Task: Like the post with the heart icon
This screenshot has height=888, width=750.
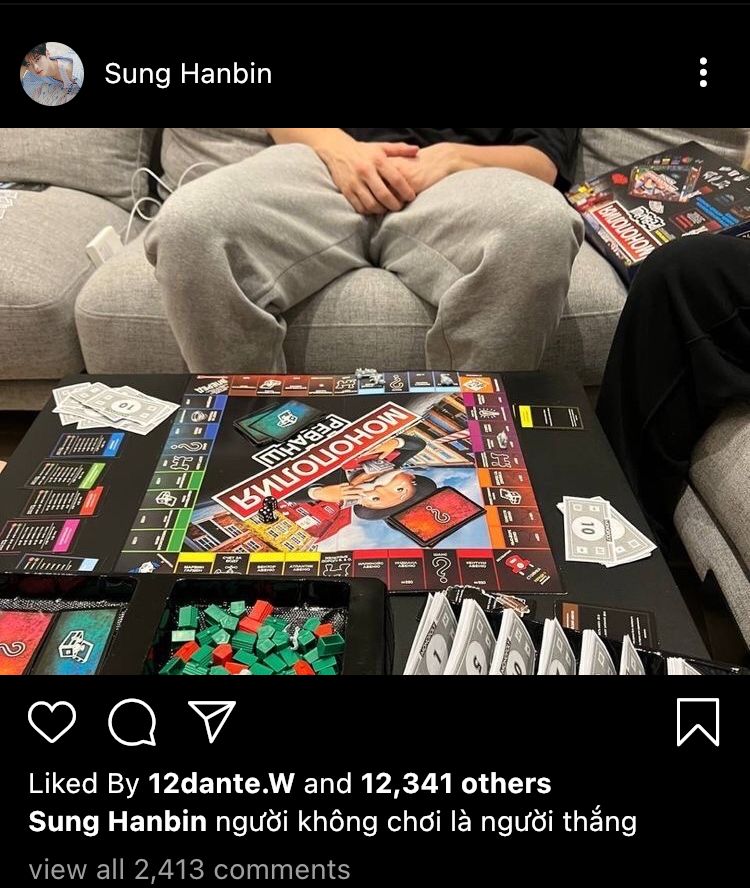Action: [52, 721]
